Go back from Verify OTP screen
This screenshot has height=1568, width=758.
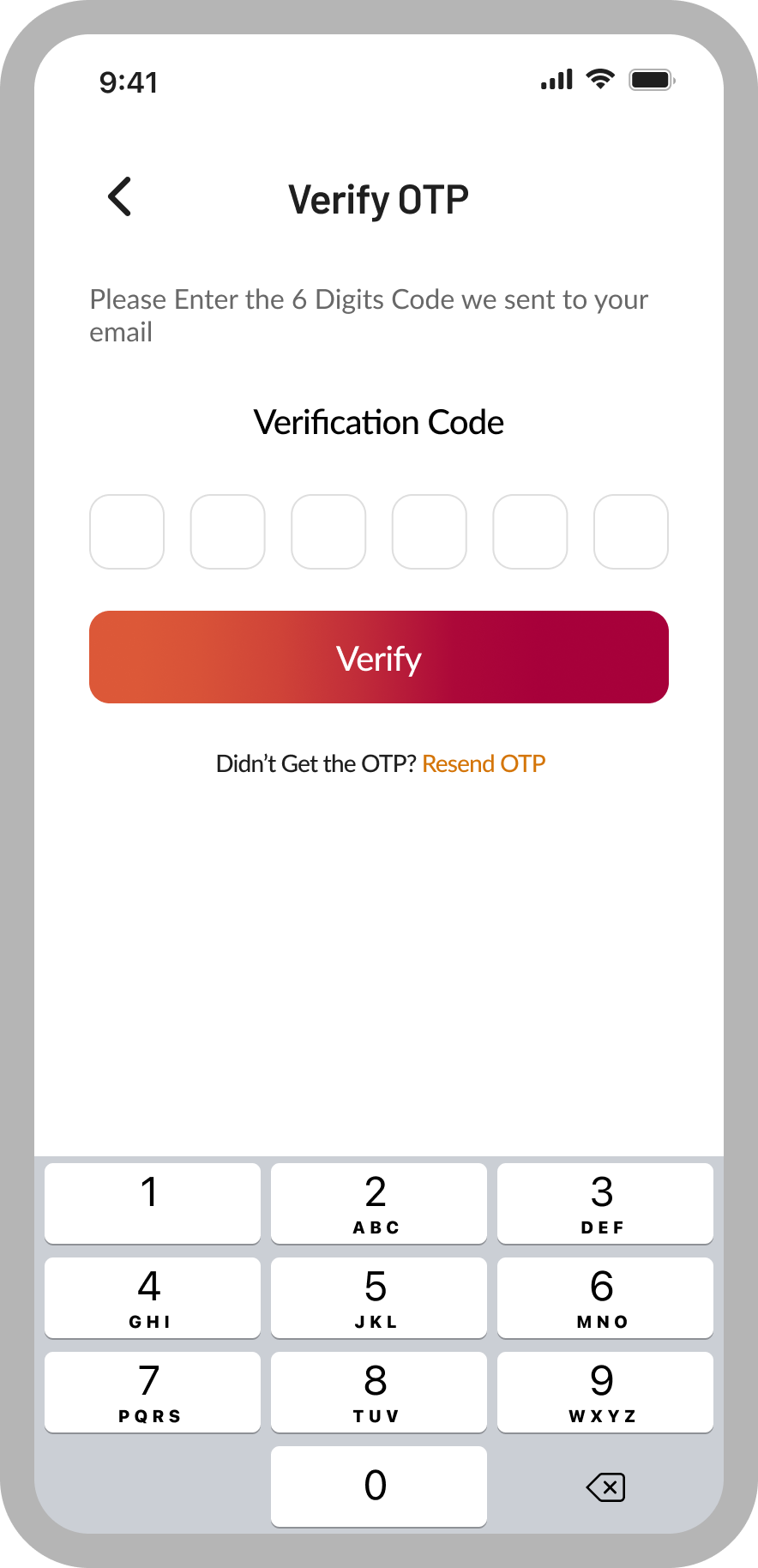[120, 197]
